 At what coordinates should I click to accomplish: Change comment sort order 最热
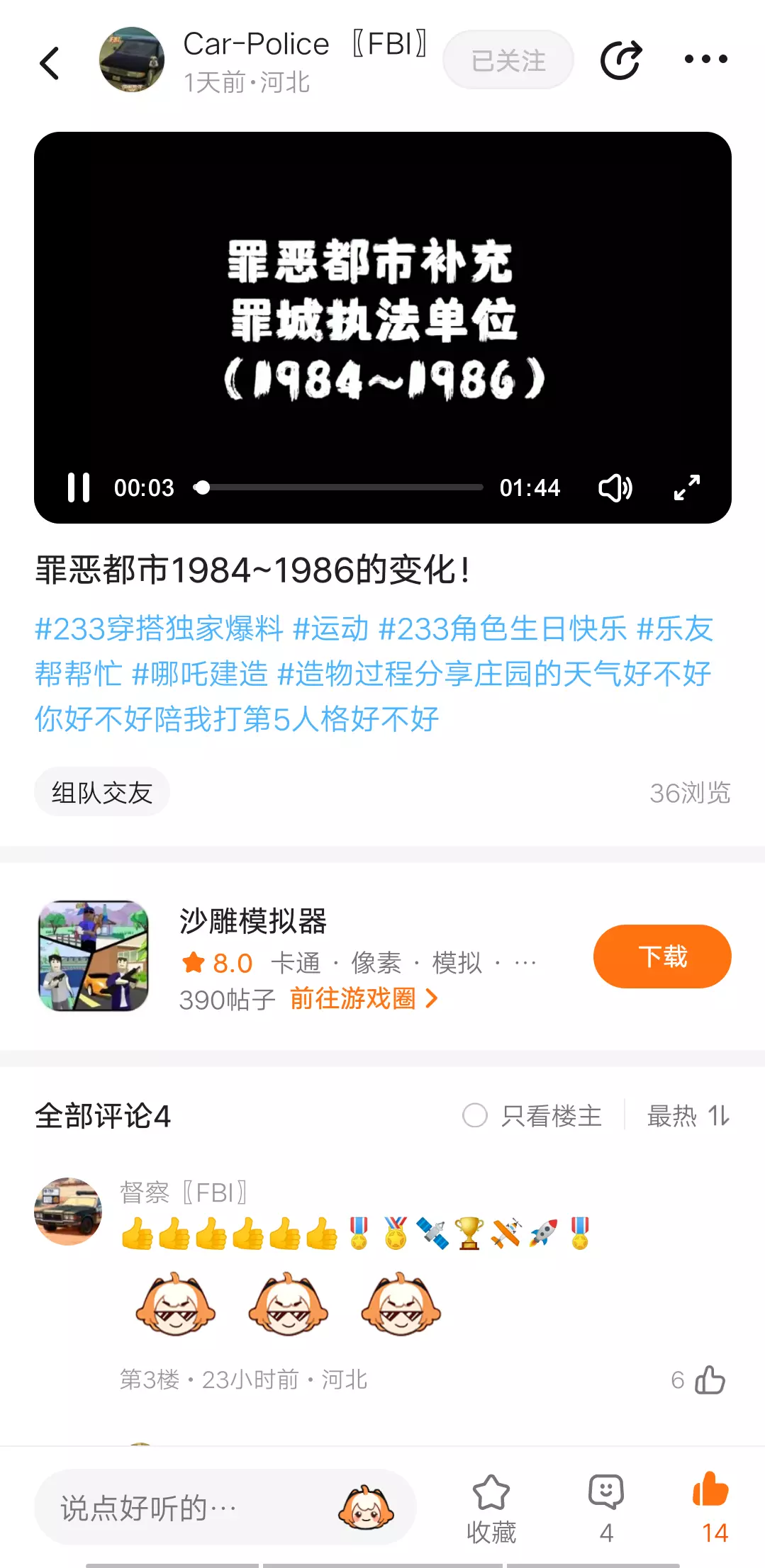[x=688, y=1115]
